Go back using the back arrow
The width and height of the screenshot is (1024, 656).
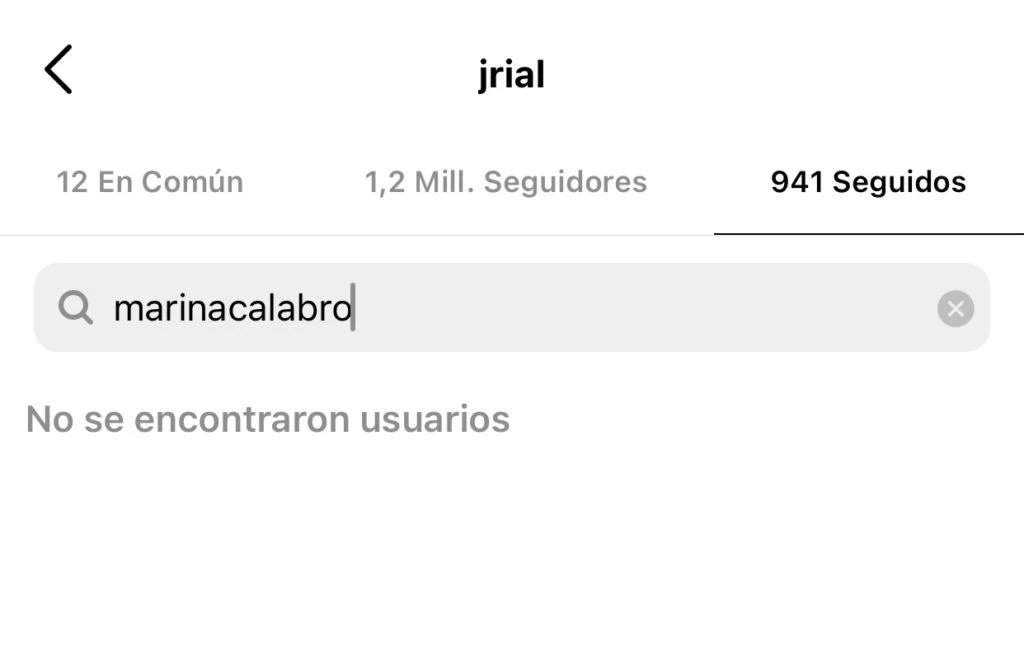click(x=58, y=70)
